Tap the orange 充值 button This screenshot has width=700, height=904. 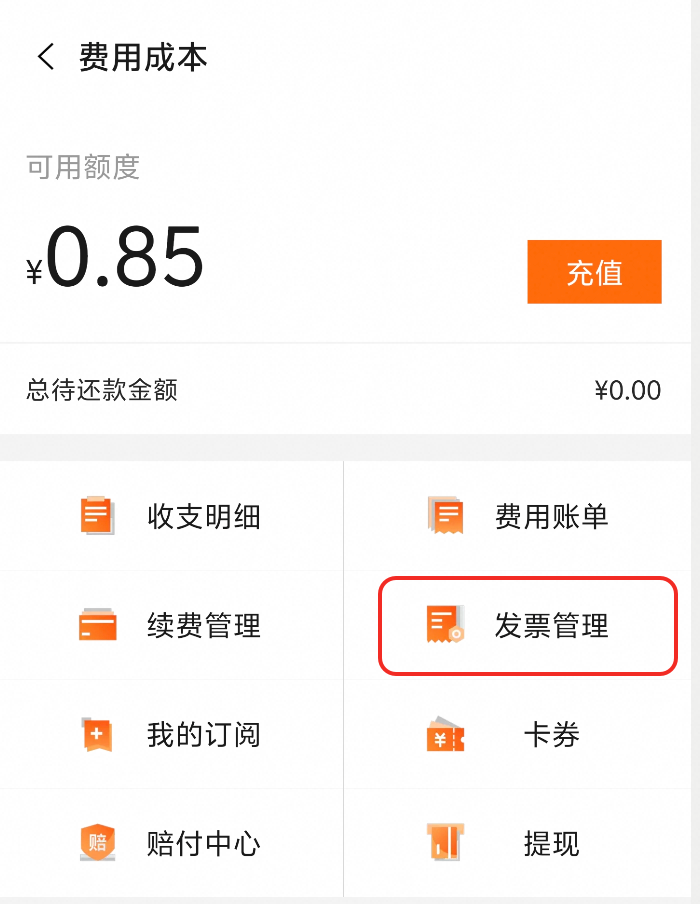click(594, 272)
